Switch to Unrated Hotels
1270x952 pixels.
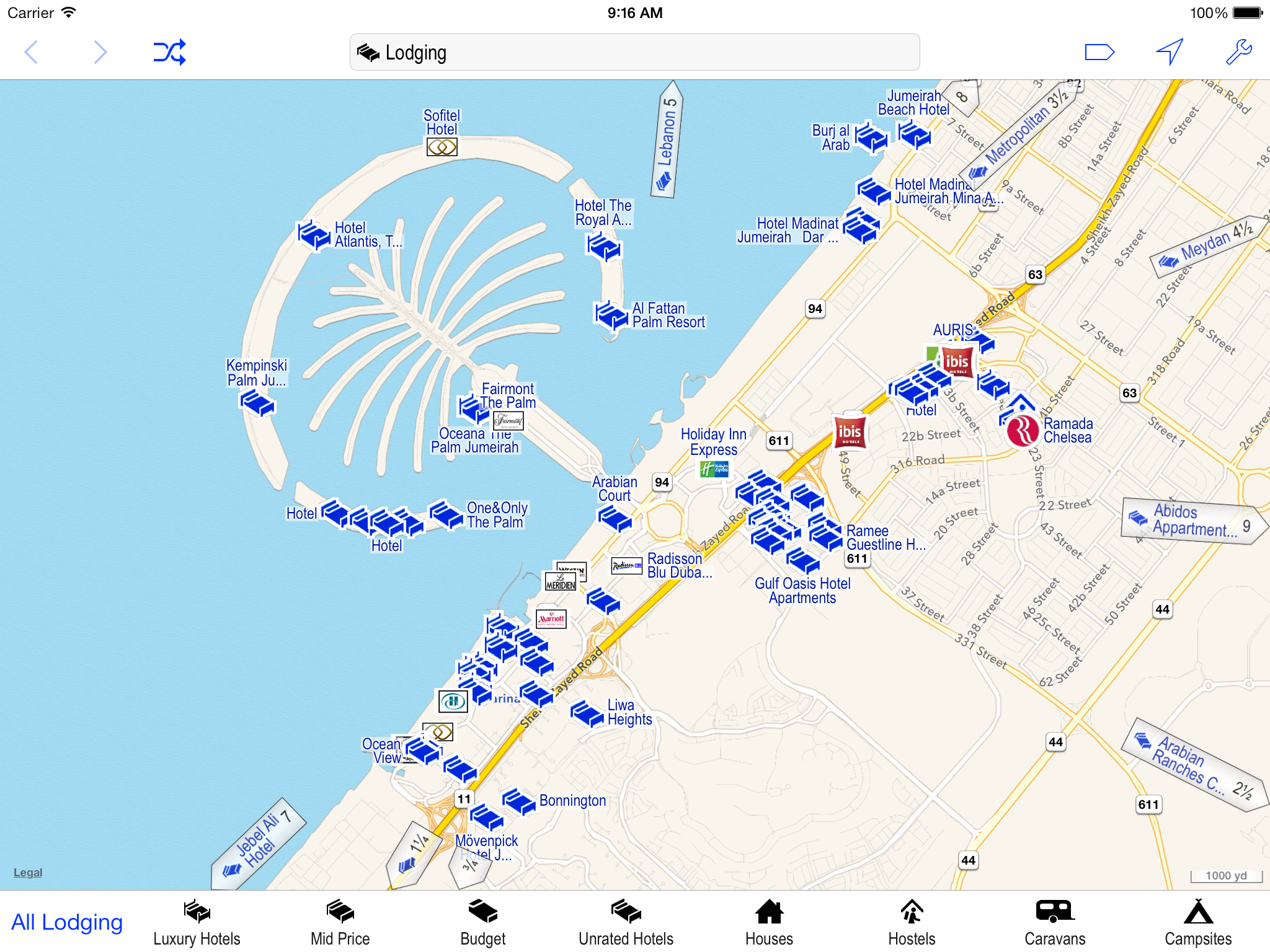(626, 923)
